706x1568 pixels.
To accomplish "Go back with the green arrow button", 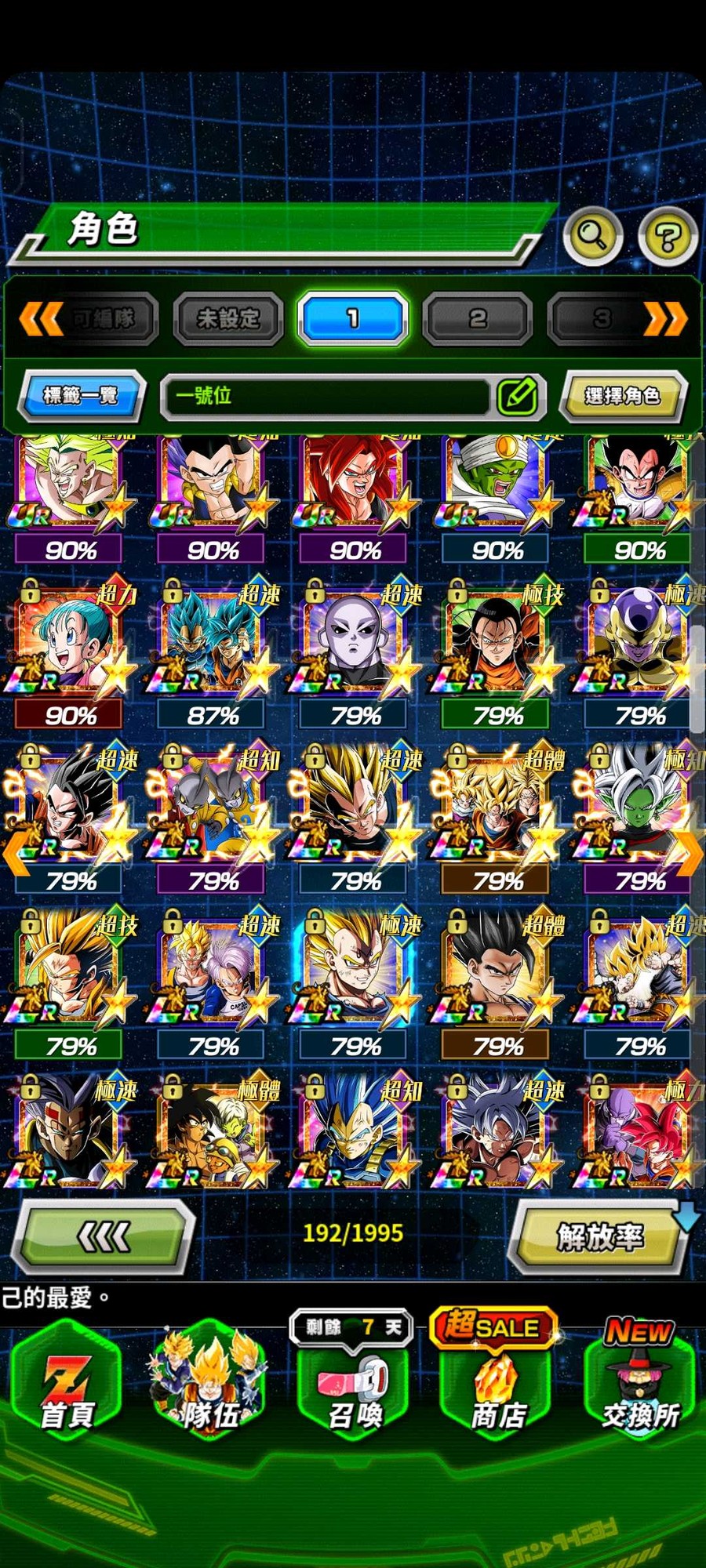I will point(105,1237).
